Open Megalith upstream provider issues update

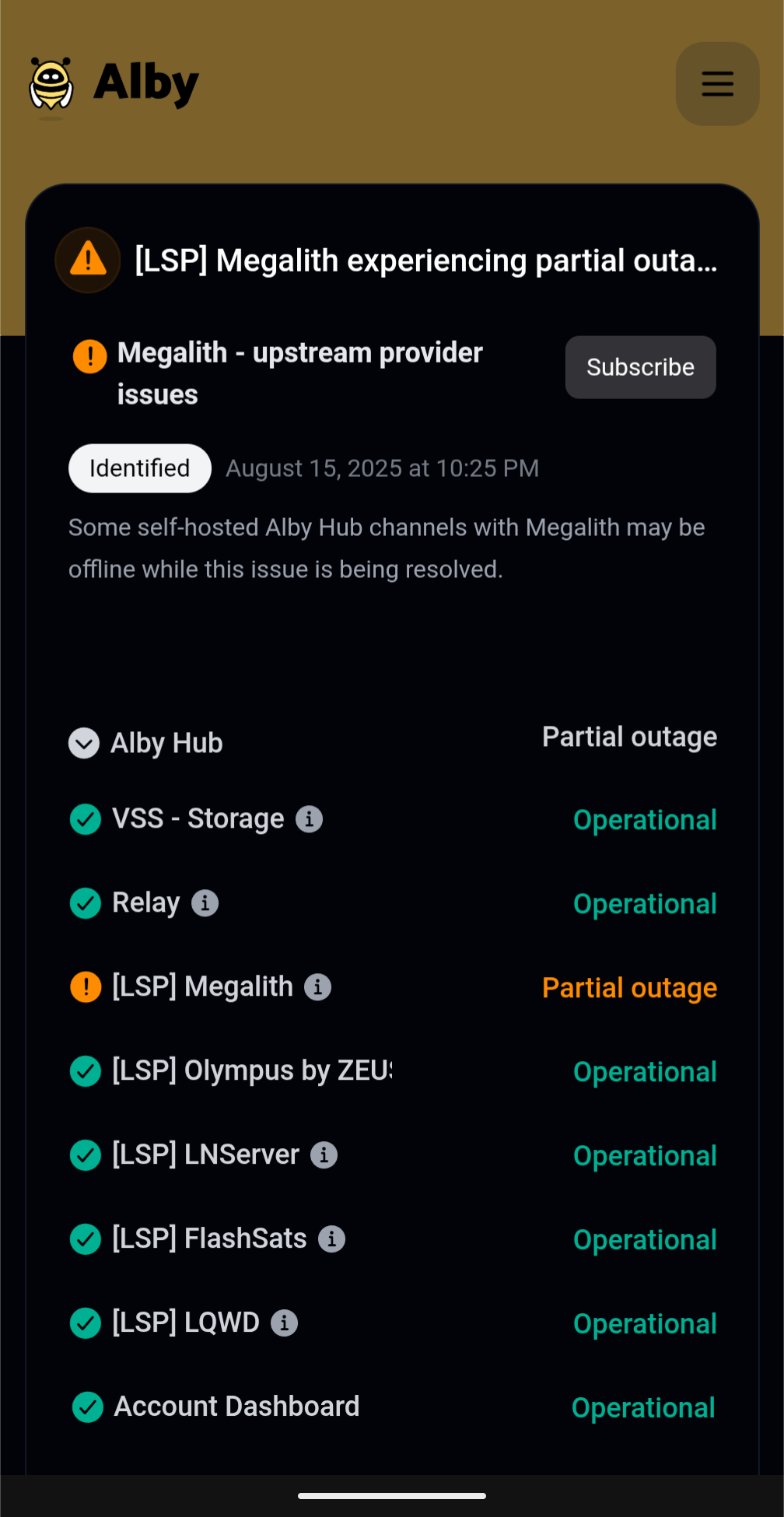[300, 373]
